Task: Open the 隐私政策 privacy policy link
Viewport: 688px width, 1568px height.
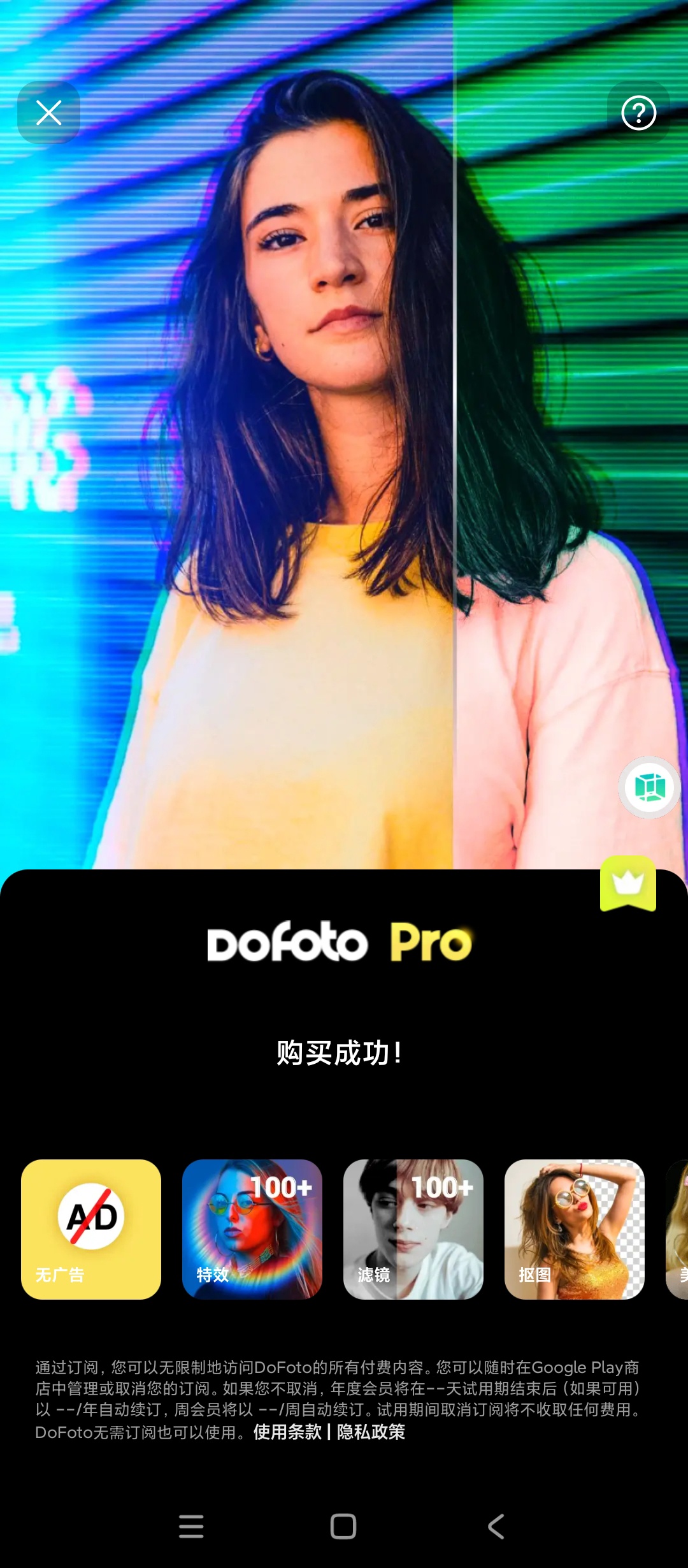Action: coord(371,1432)
